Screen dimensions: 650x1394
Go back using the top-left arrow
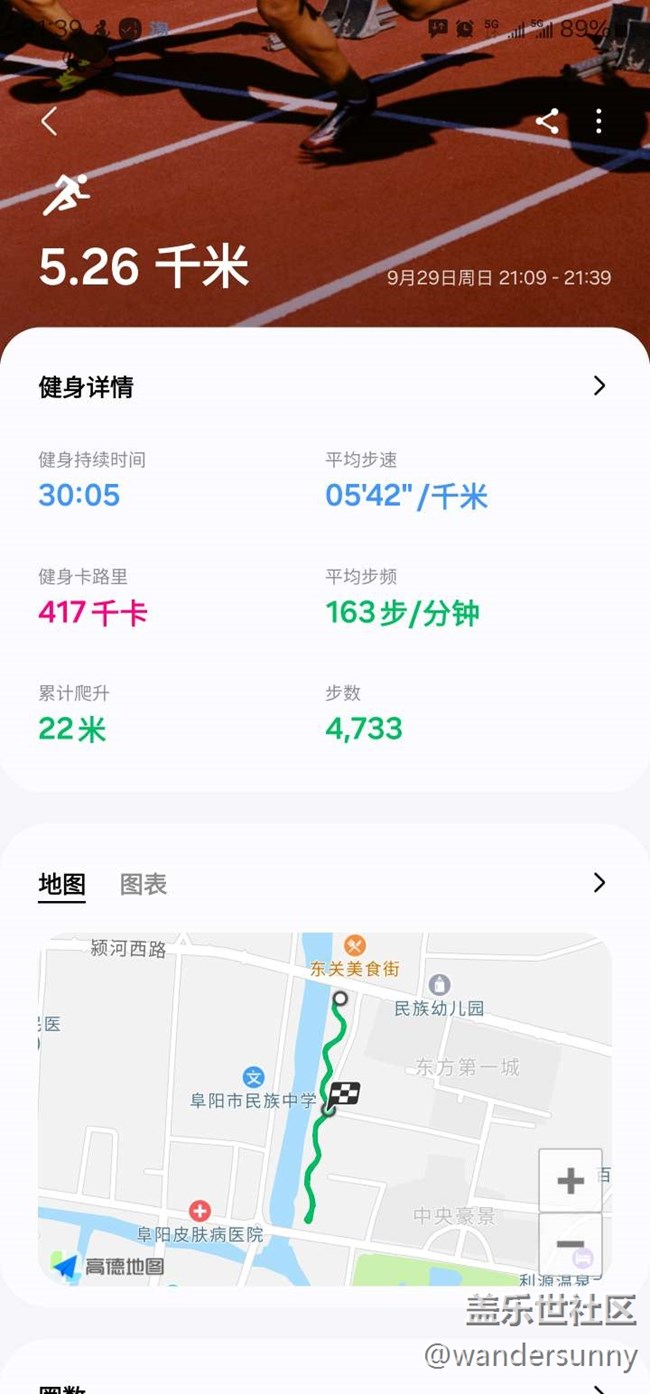point(49,122)
